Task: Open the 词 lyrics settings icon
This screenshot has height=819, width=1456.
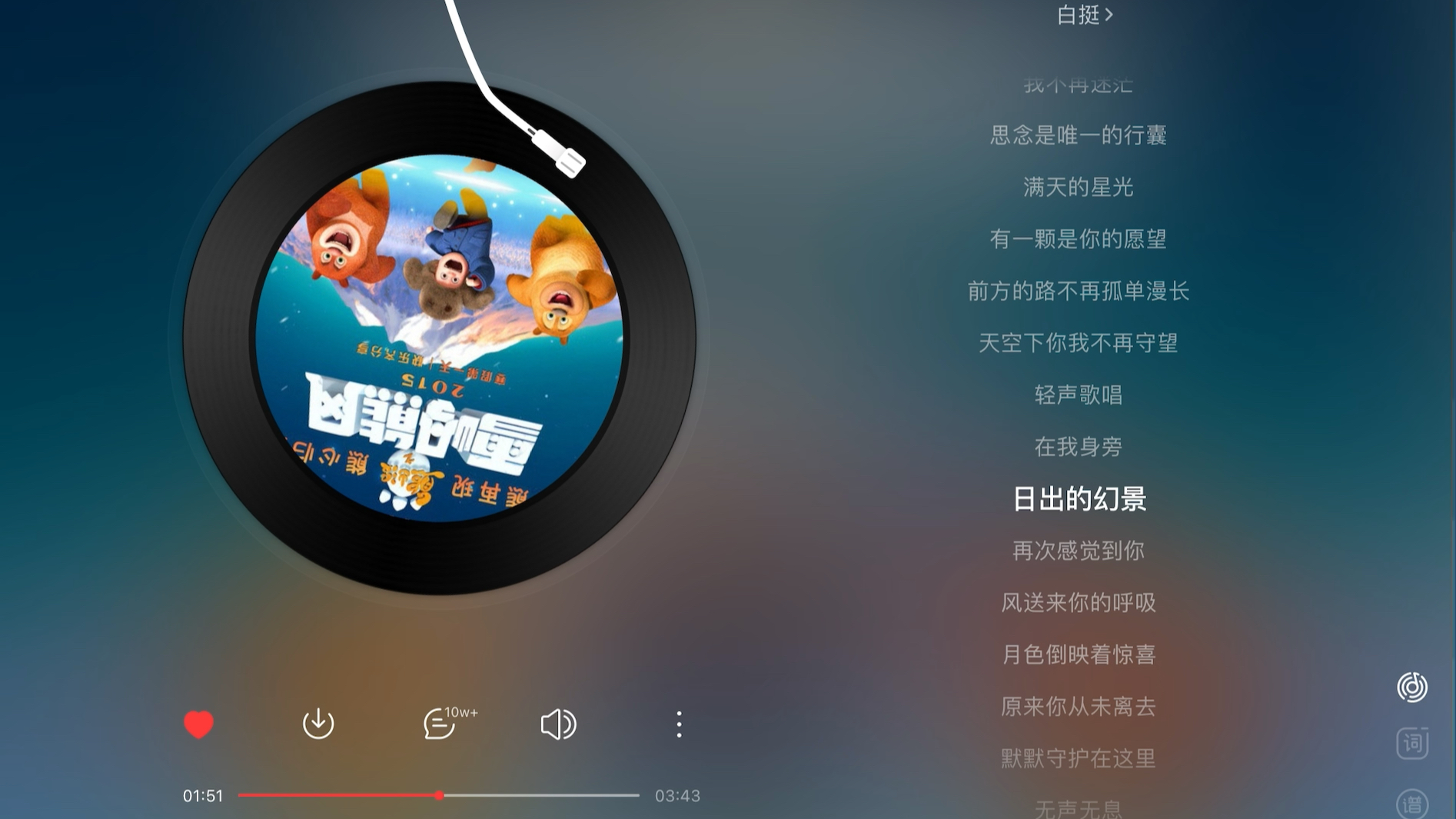Action: 1412,744
